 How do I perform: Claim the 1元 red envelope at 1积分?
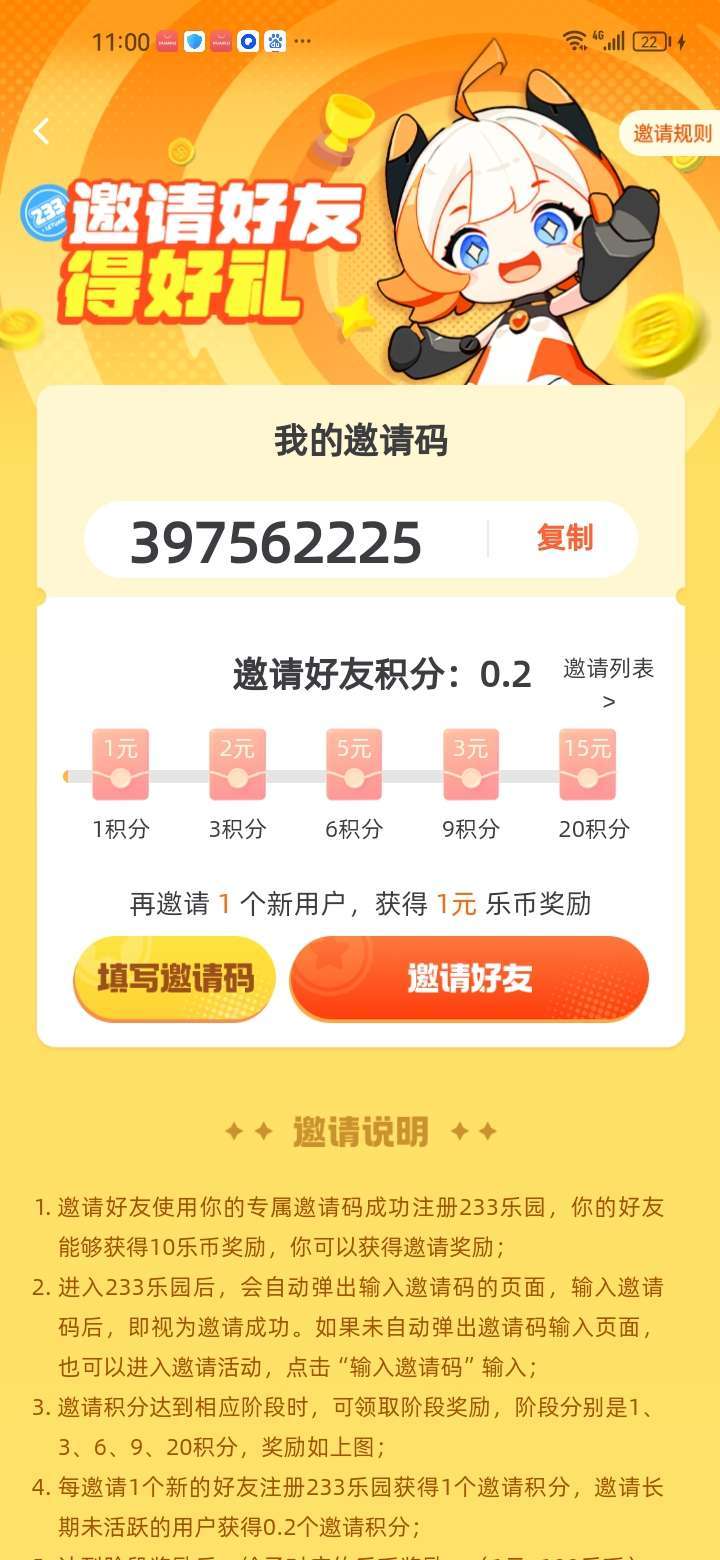coord(121,765)
